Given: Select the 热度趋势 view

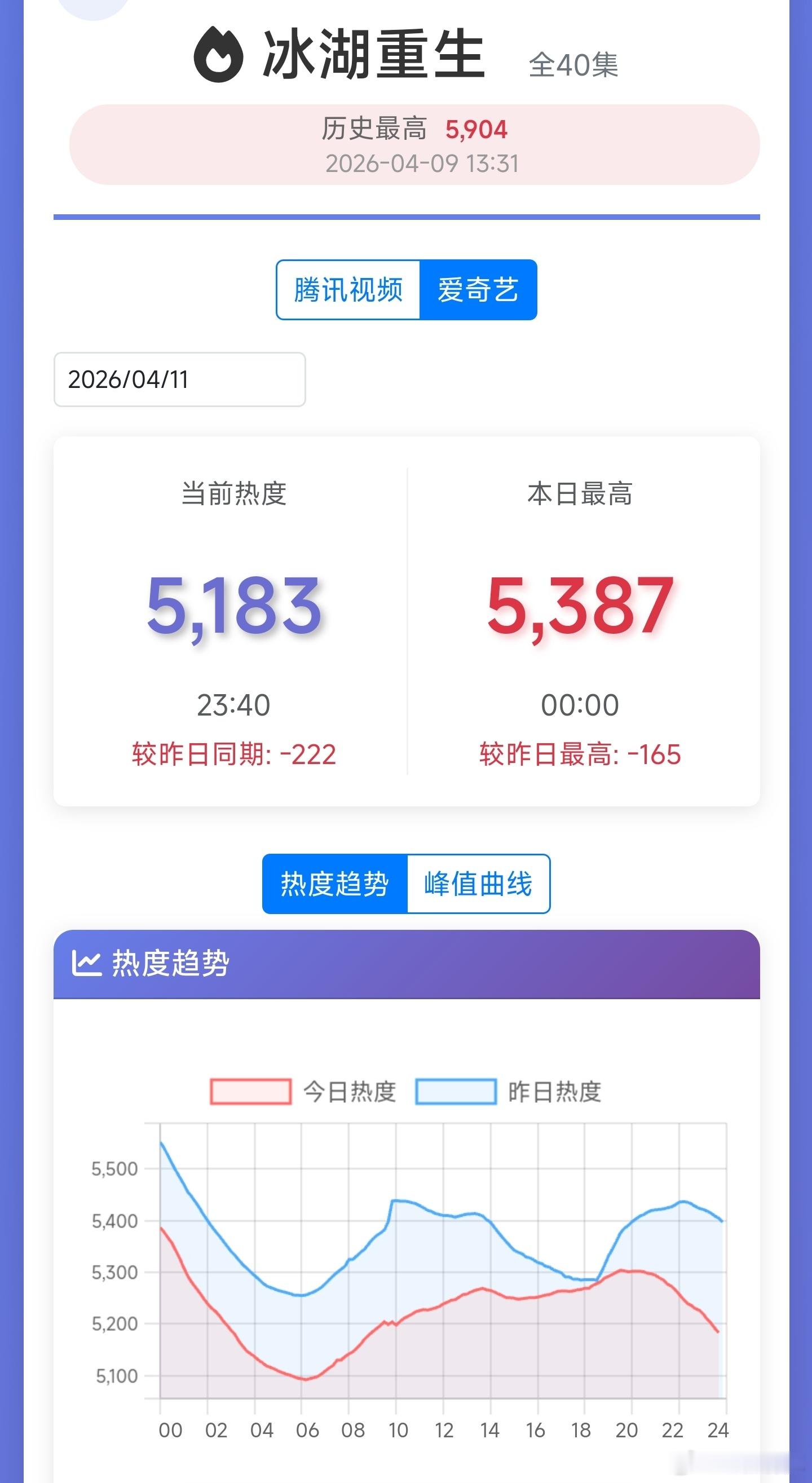Looking at the screenshot, I should point(335,884).
